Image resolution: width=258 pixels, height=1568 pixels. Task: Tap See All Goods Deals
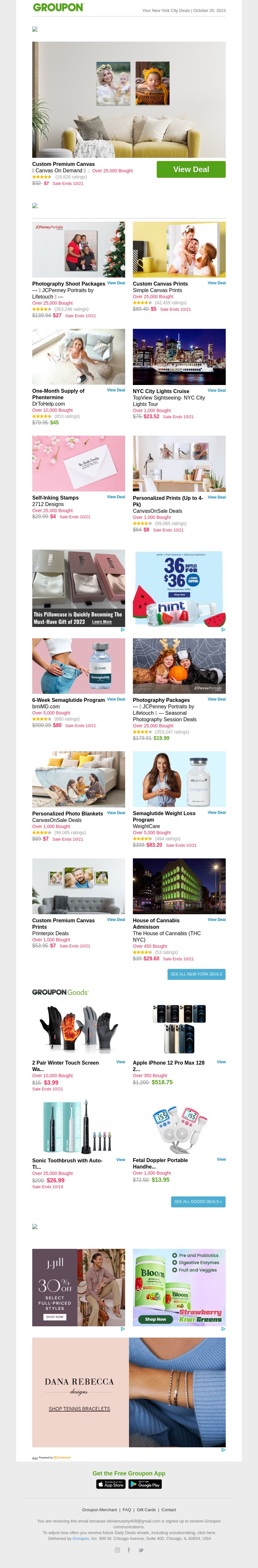198,1201
